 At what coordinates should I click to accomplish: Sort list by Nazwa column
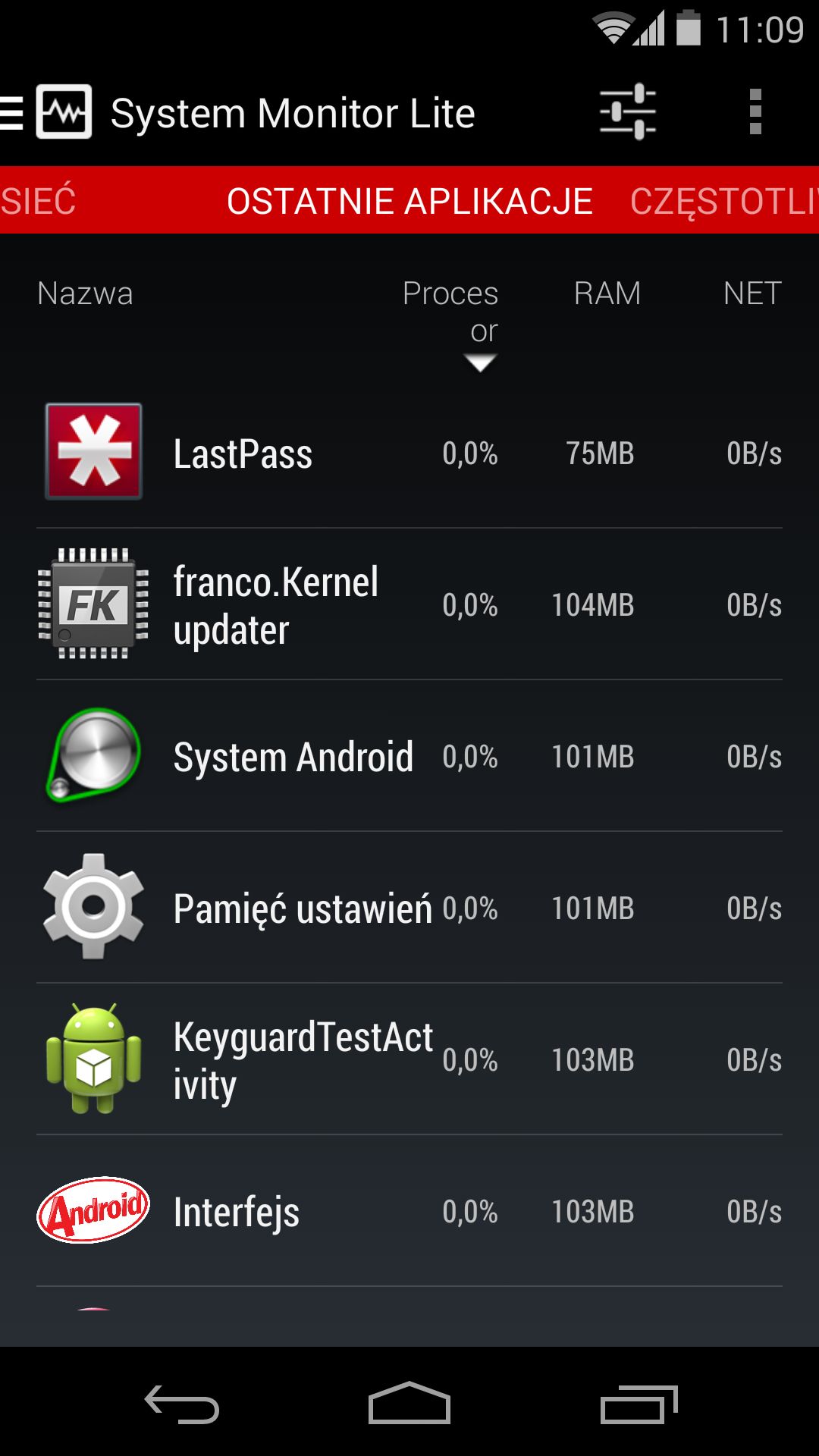85,293
